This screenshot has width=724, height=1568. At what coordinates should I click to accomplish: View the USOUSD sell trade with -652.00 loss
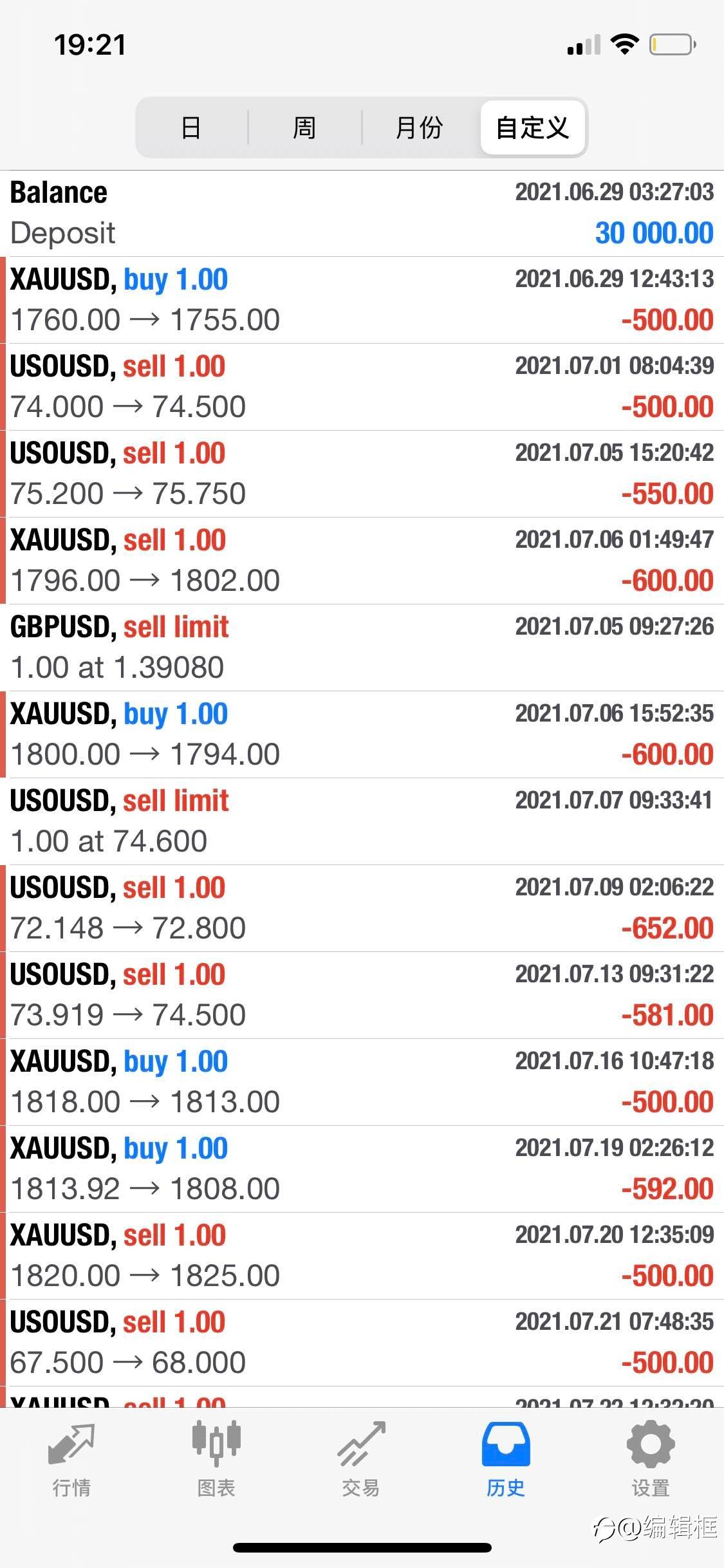click(x=362, y=908)
